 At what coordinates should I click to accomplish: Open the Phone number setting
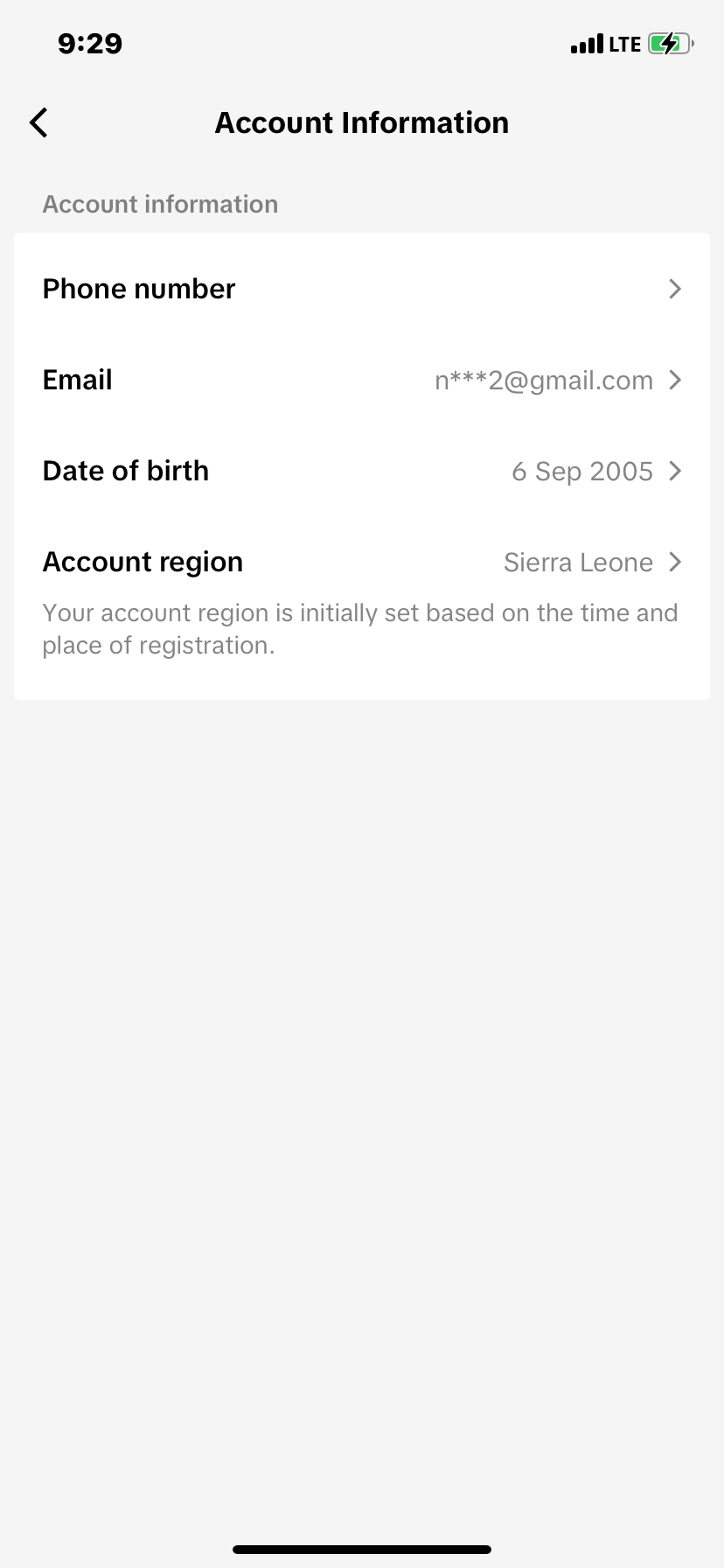tap(361, 289)
